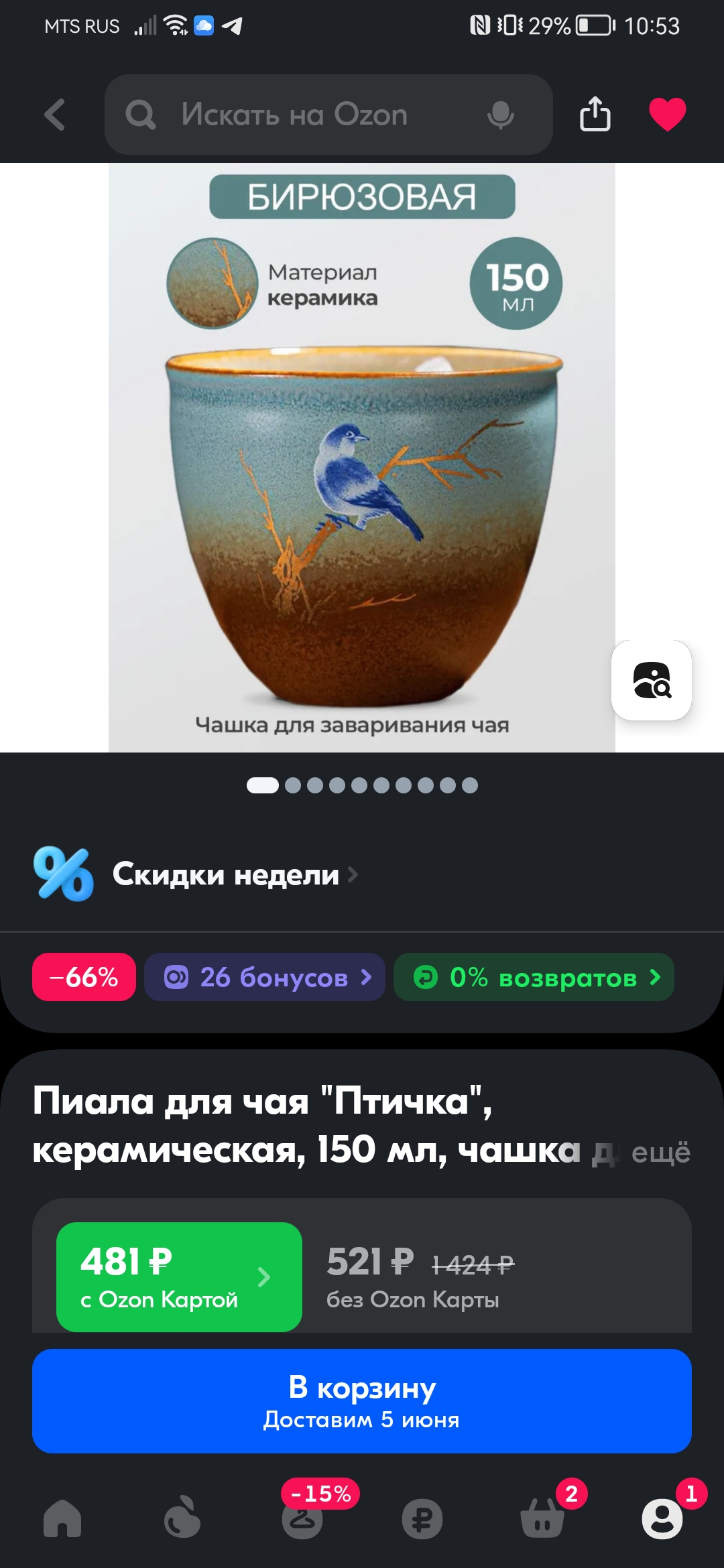The height and width of the screenshot is (1568, 724).
Task: View the '0% возвратов' details
Action: coord(534,977)
